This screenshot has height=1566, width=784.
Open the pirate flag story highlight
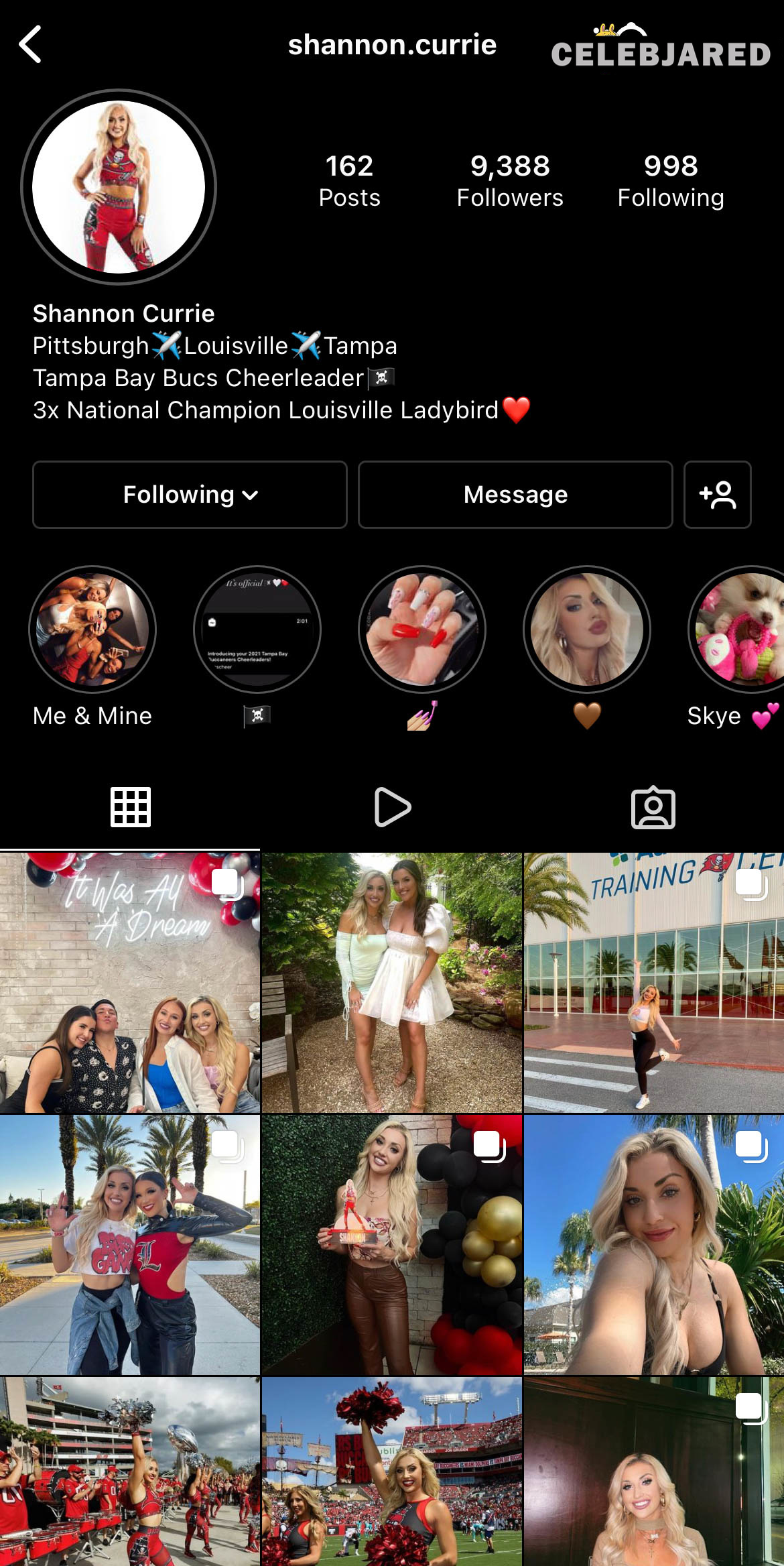(257, 629)
